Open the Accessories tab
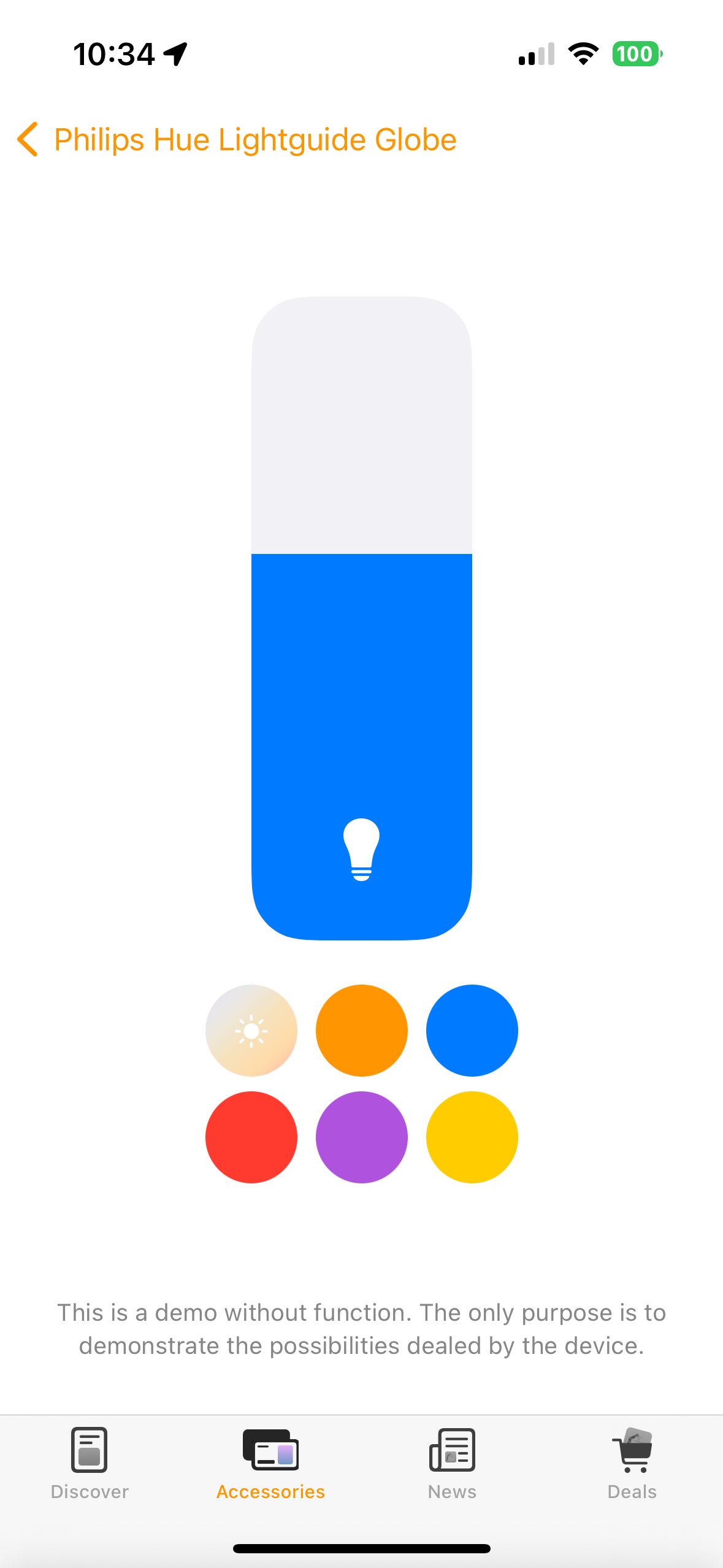The height and width of the screenshot is (1568, 723). [x=270, y=1464]
